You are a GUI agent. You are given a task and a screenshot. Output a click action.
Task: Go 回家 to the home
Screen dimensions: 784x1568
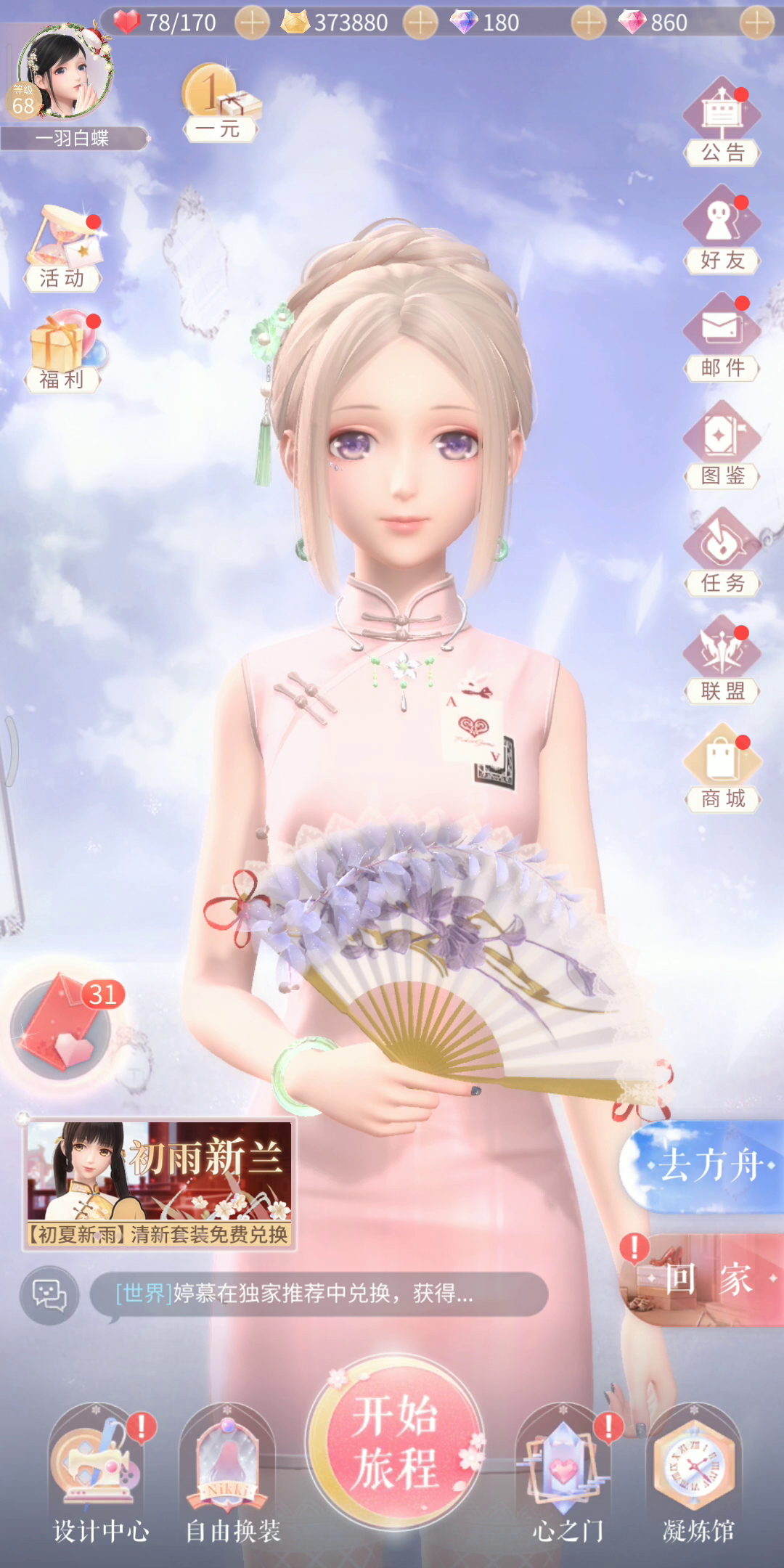pyautogui.click(x=704, y=1279)
